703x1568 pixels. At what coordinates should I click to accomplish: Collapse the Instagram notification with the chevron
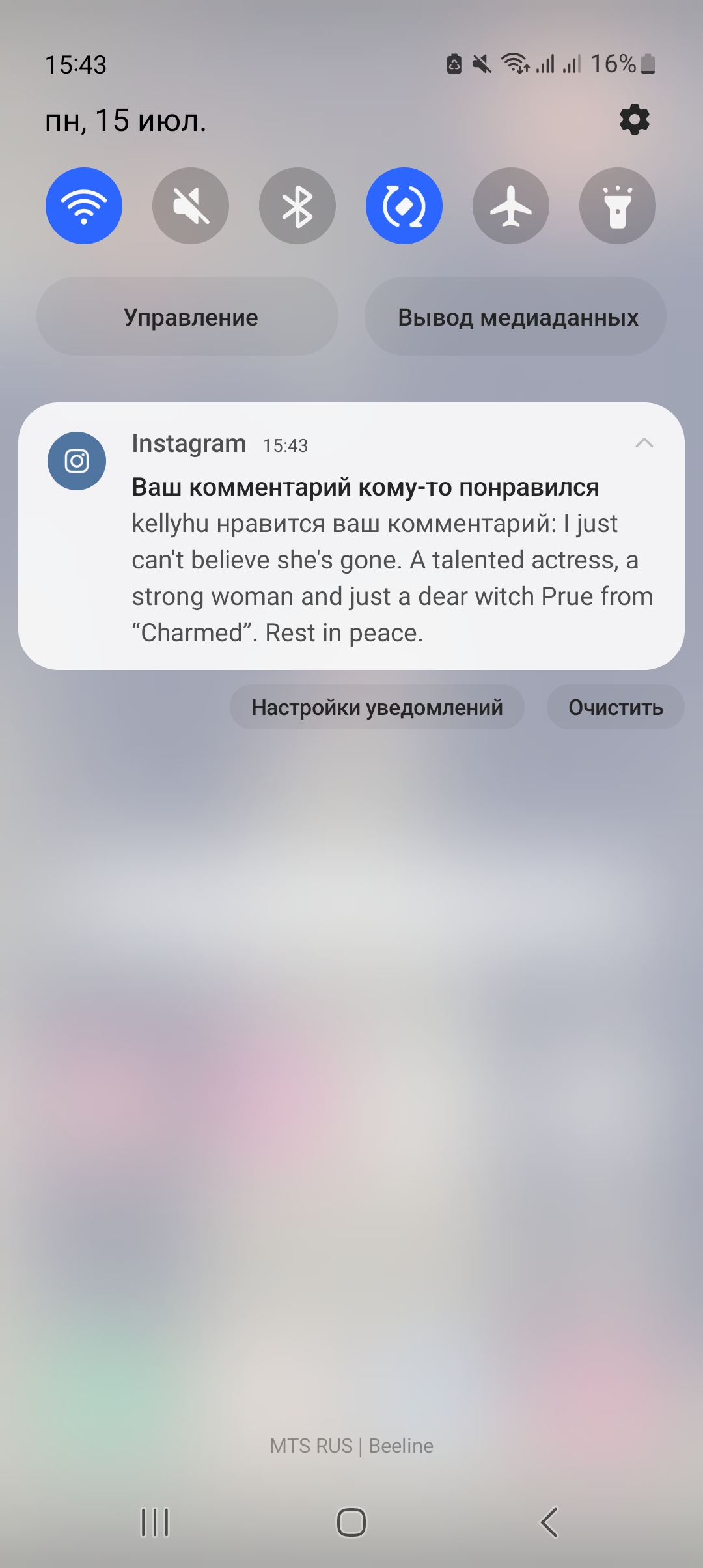pos(644,443)
